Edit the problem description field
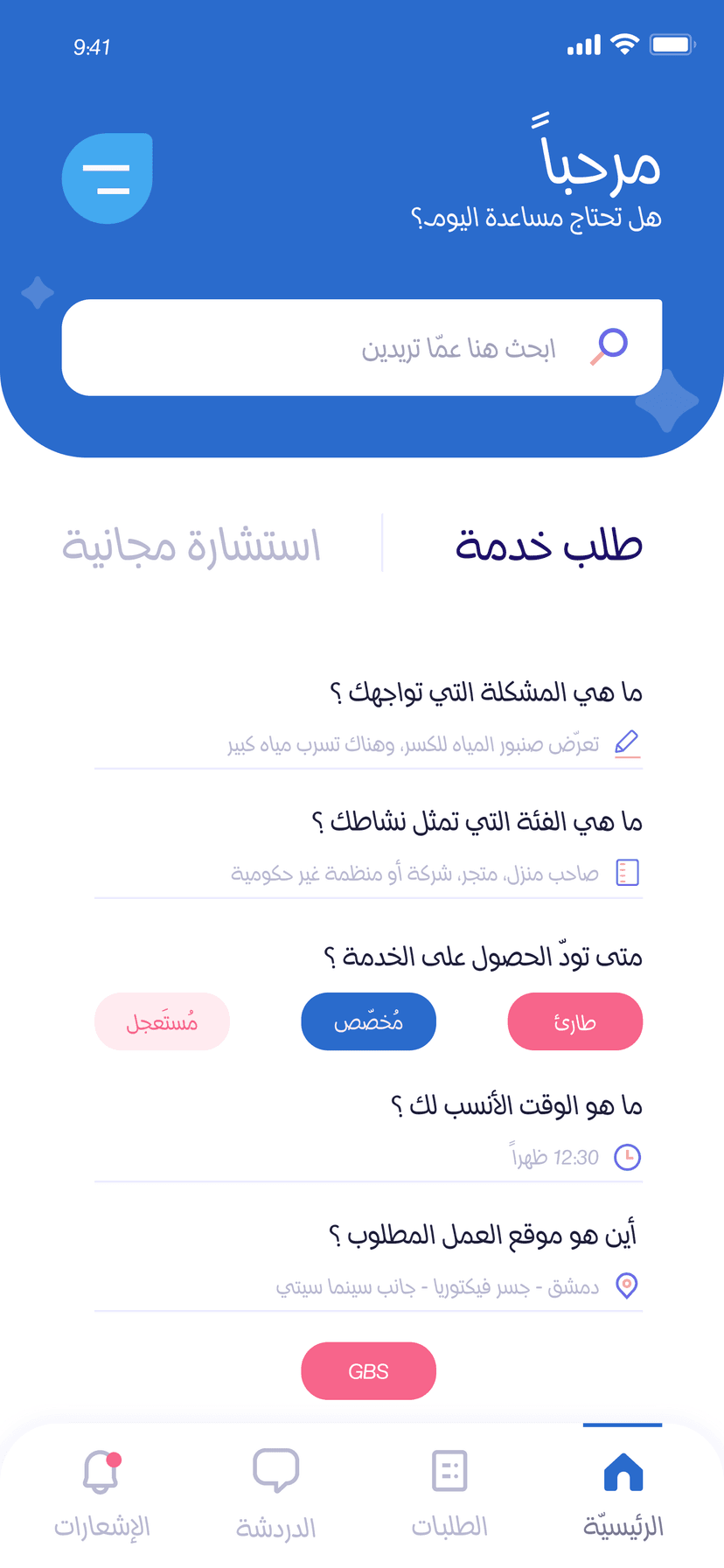Viewport: 724px width, 1568px height. [368, 744]
